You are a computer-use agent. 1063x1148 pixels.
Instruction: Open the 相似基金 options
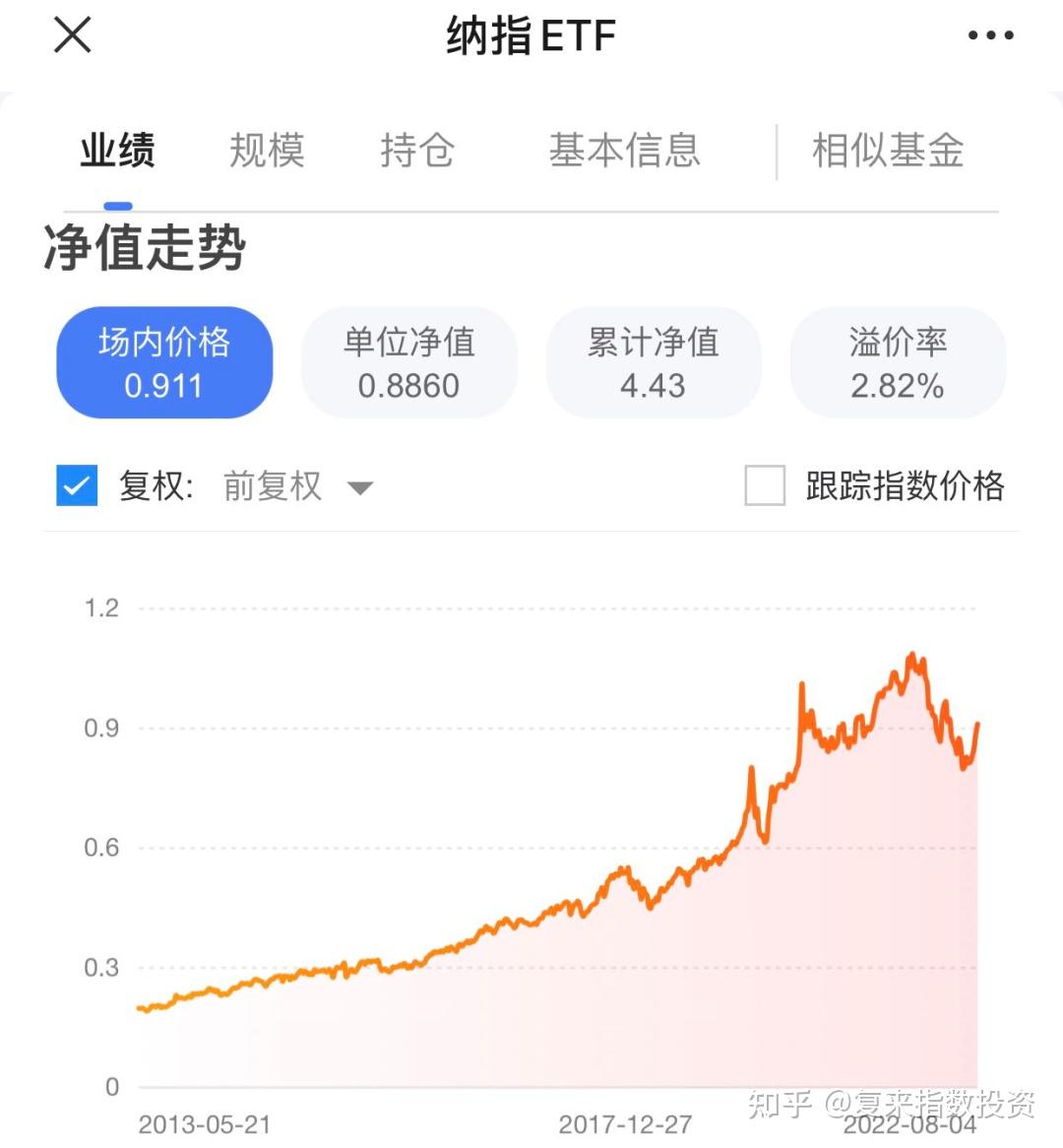887,150
